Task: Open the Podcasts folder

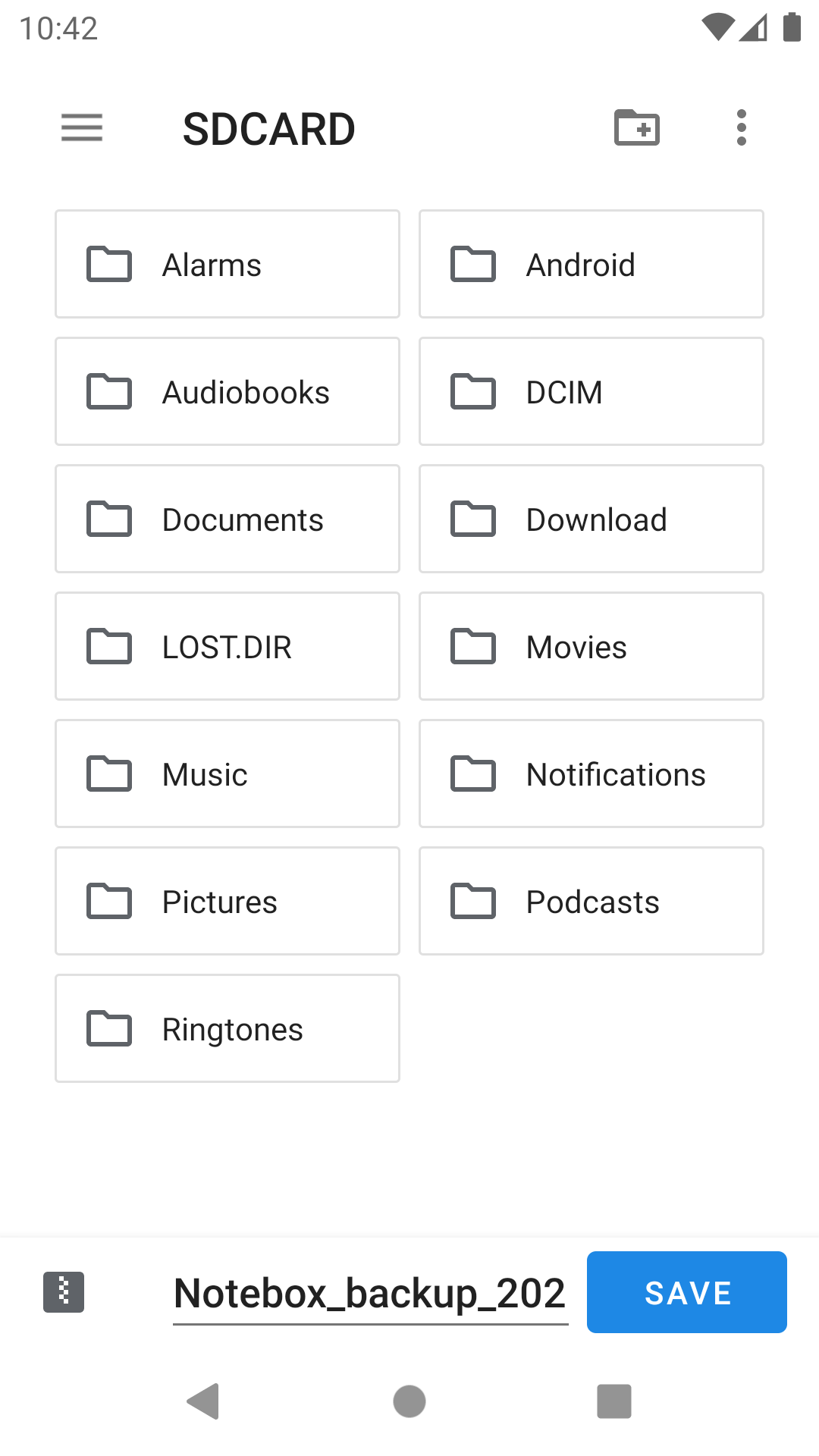Action: 591,900
